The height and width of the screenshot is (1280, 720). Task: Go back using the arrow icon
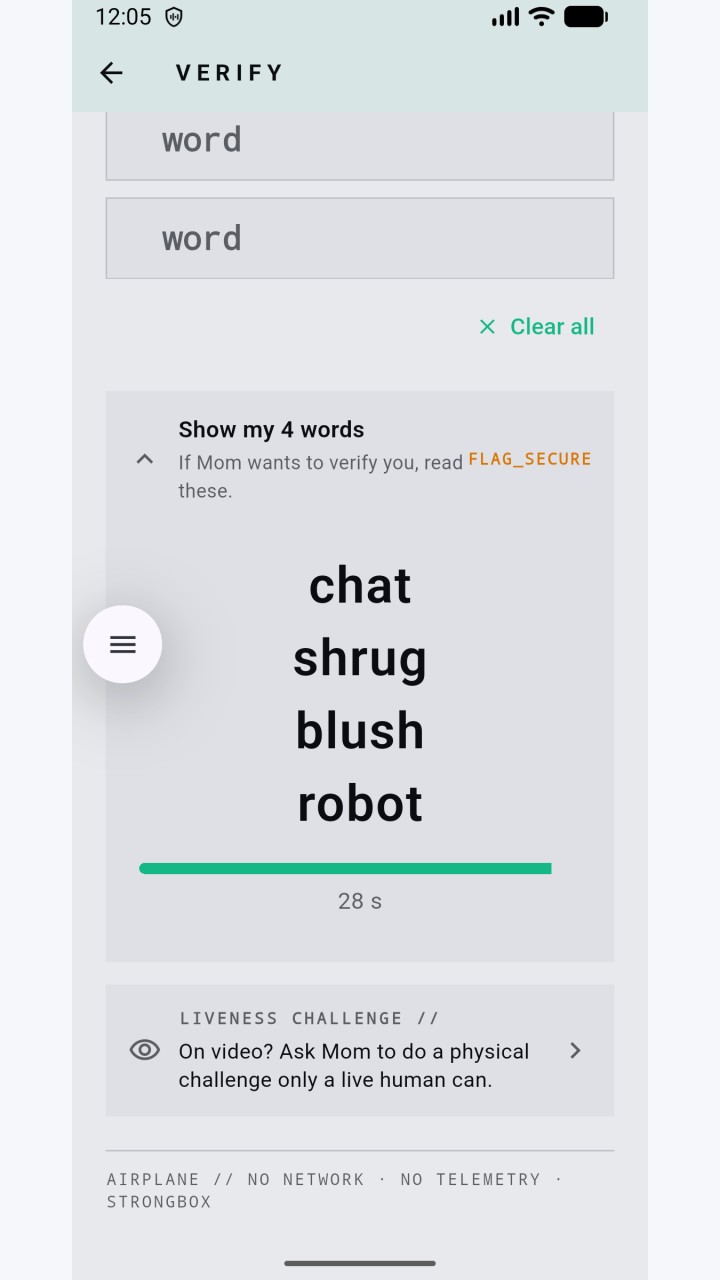coord(111,72)
